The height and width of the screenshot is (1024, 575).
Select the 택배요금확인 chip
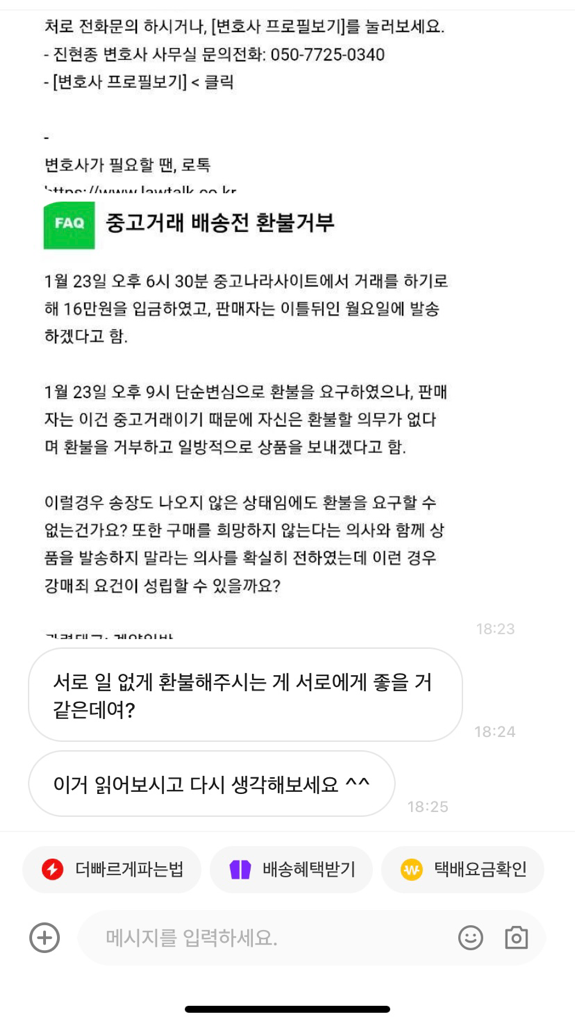[463, 869]
